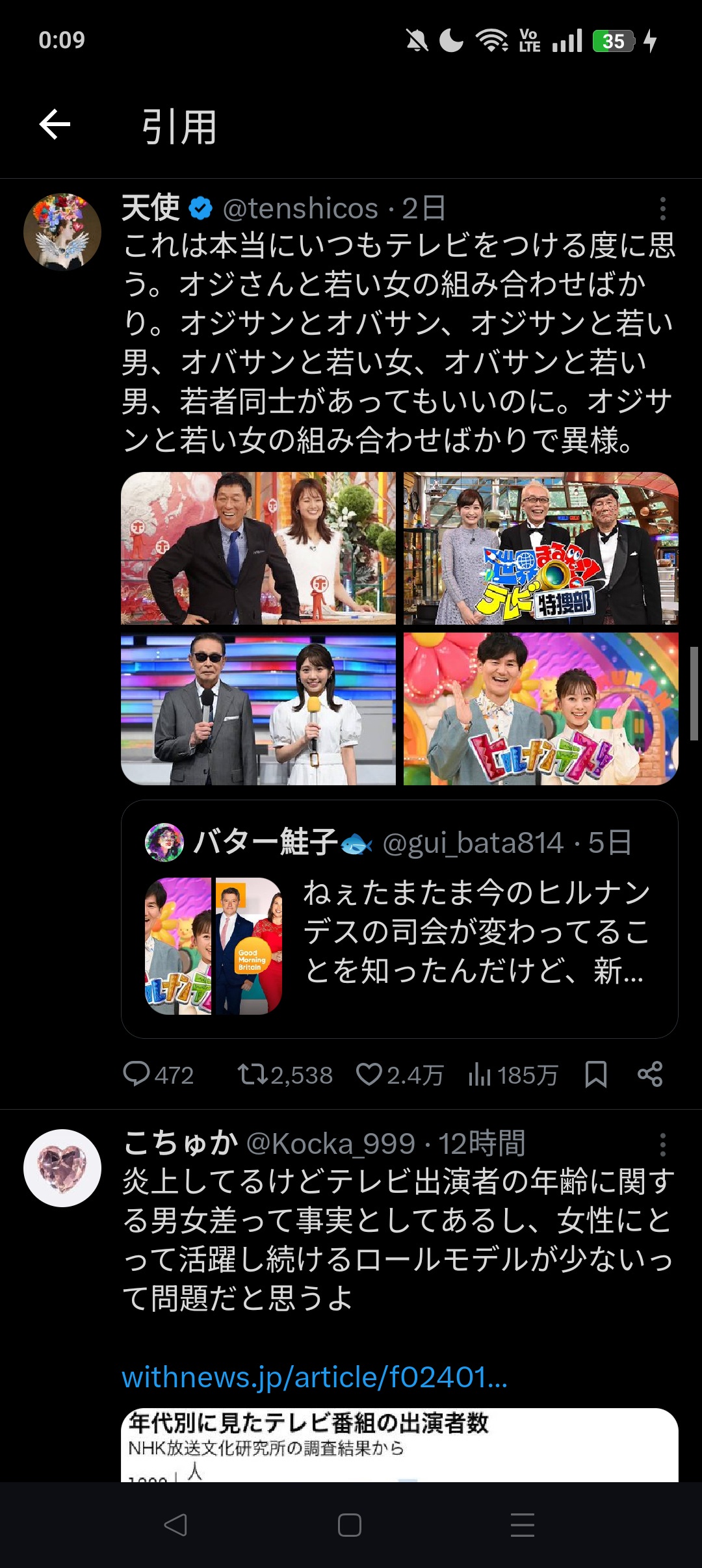Image resolution: width=702 pixels, height=1568 pixels.
Task: Check view analytics of 天使's post
Action: tap(513, 1075)
